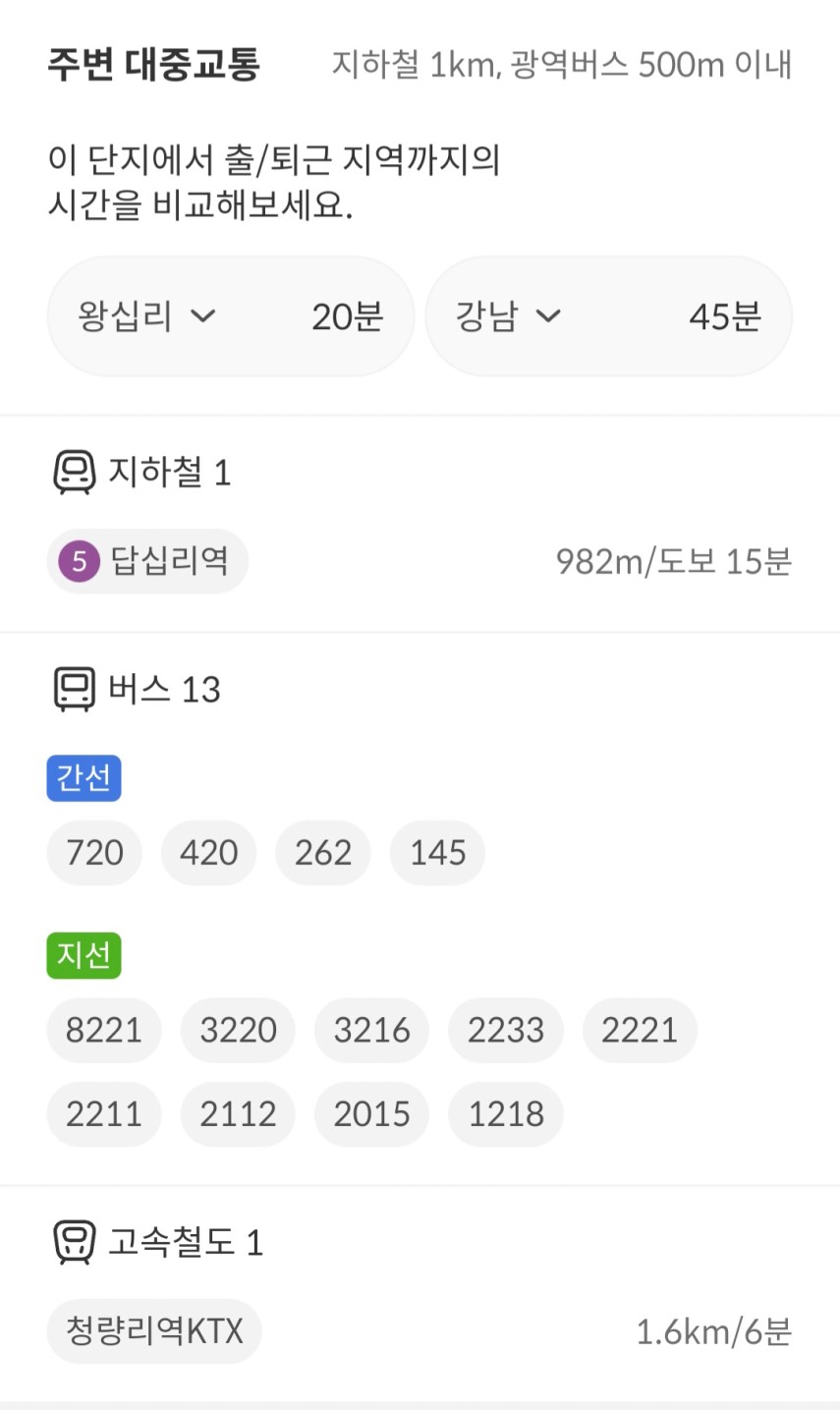840x1410 pixels.
Task: Open bus route 1218
Action: tap(505, 1114)
